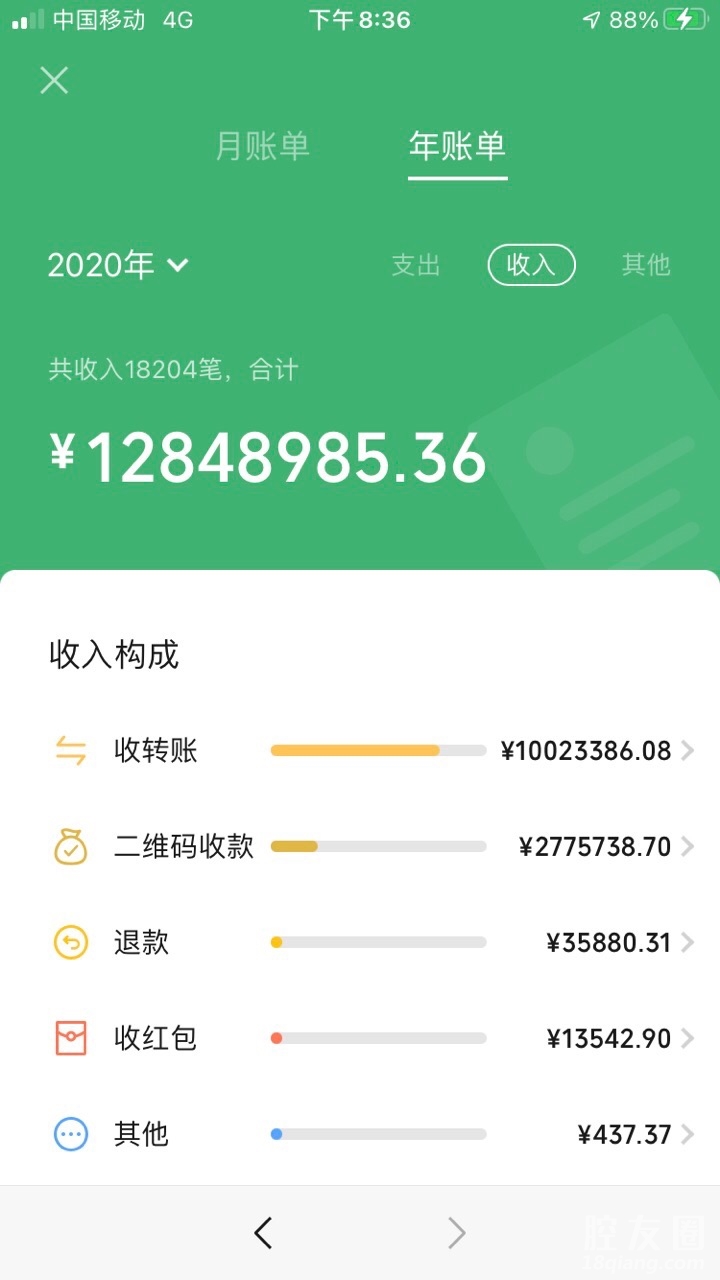Open the 退款 refund details
Image resolution: width=720 pixels, height=1280 pixels.
click(x=372, y=943)
